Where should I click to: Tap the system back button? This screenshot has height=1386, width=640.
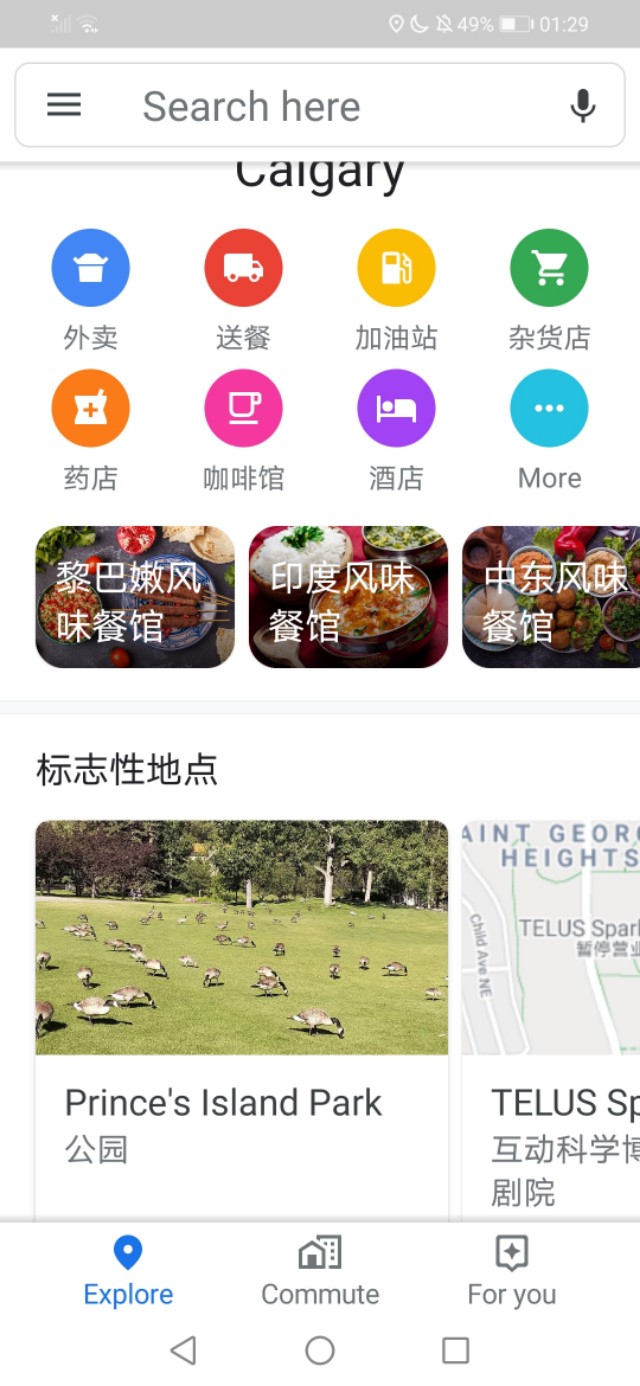(x=183, y=1351)
